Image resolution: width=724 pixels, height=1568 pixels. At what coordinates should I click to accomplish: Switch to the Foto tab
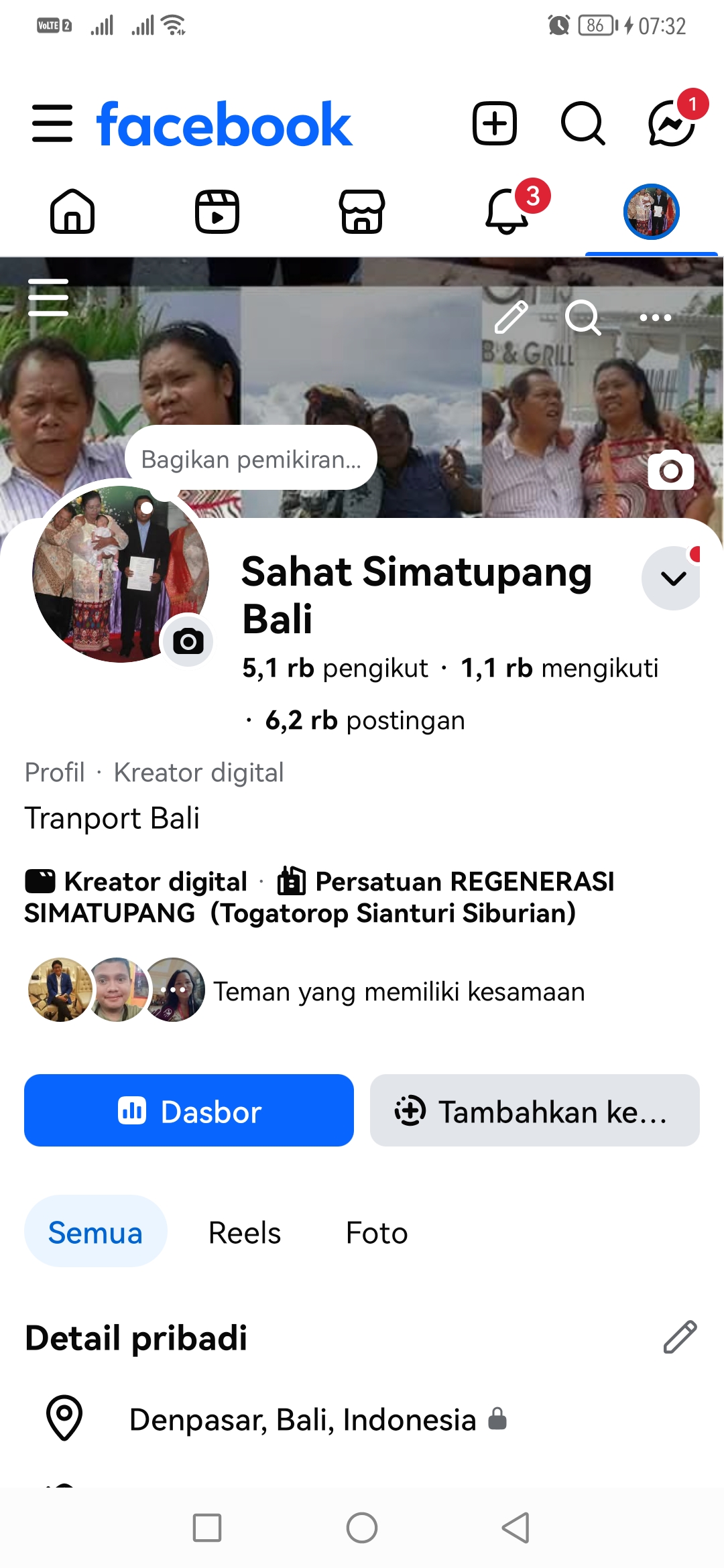377,1232
